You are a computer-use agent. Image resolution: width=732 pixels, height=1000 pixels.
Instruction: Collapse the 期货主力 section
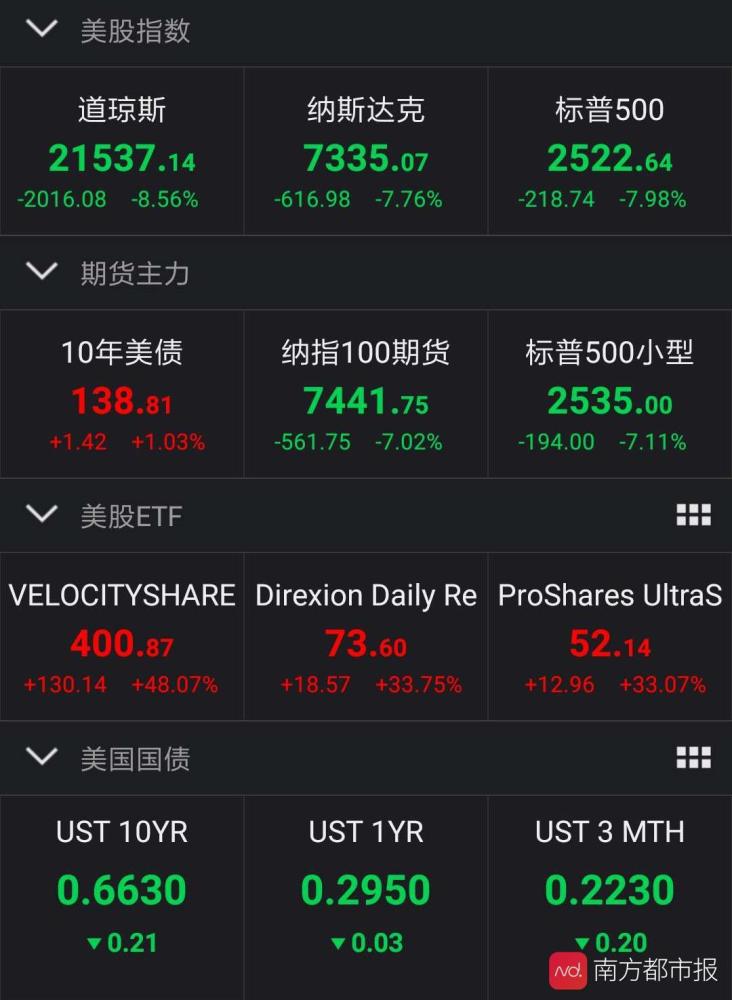(x=42, y=272)
